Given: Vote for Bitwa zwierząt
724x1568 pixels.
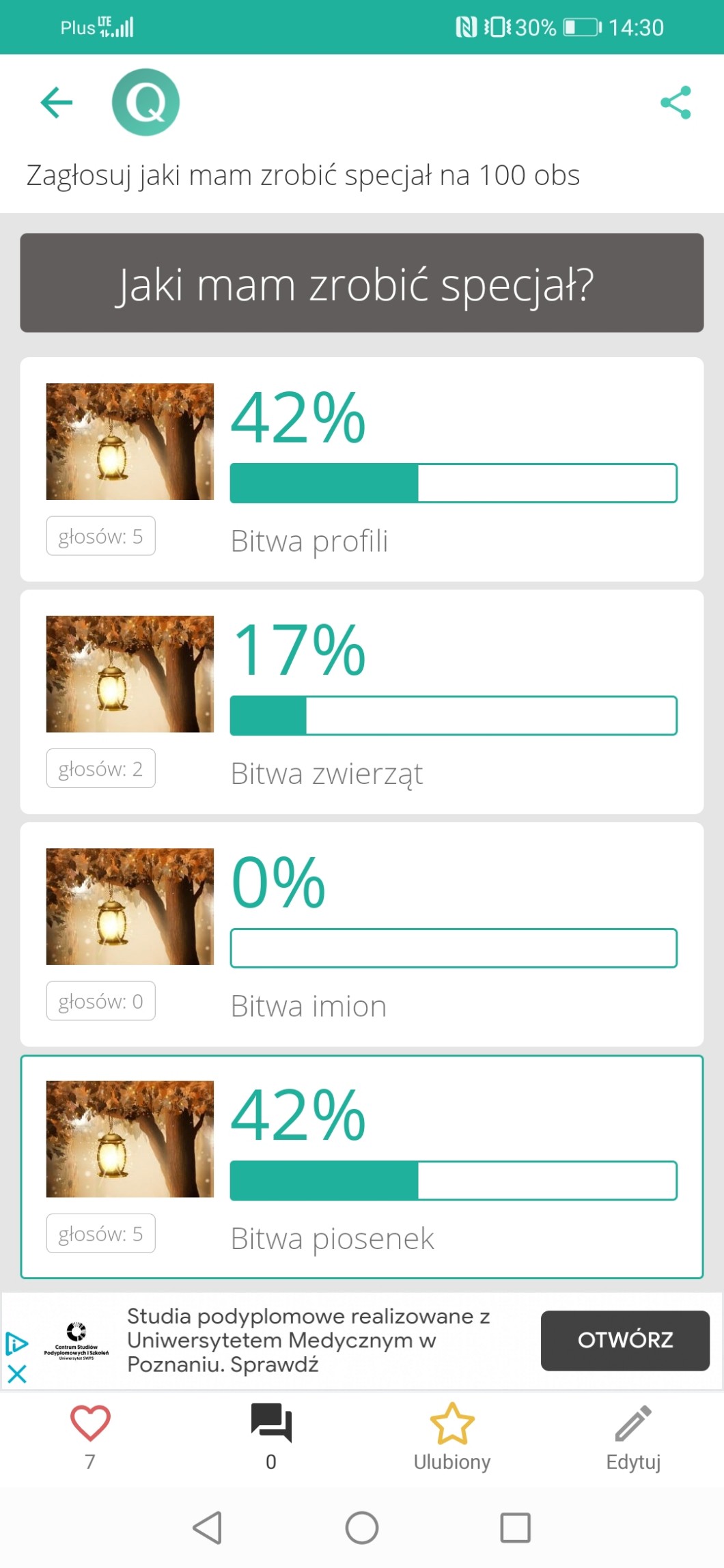Looking at the screenshot, I should 361,701.
